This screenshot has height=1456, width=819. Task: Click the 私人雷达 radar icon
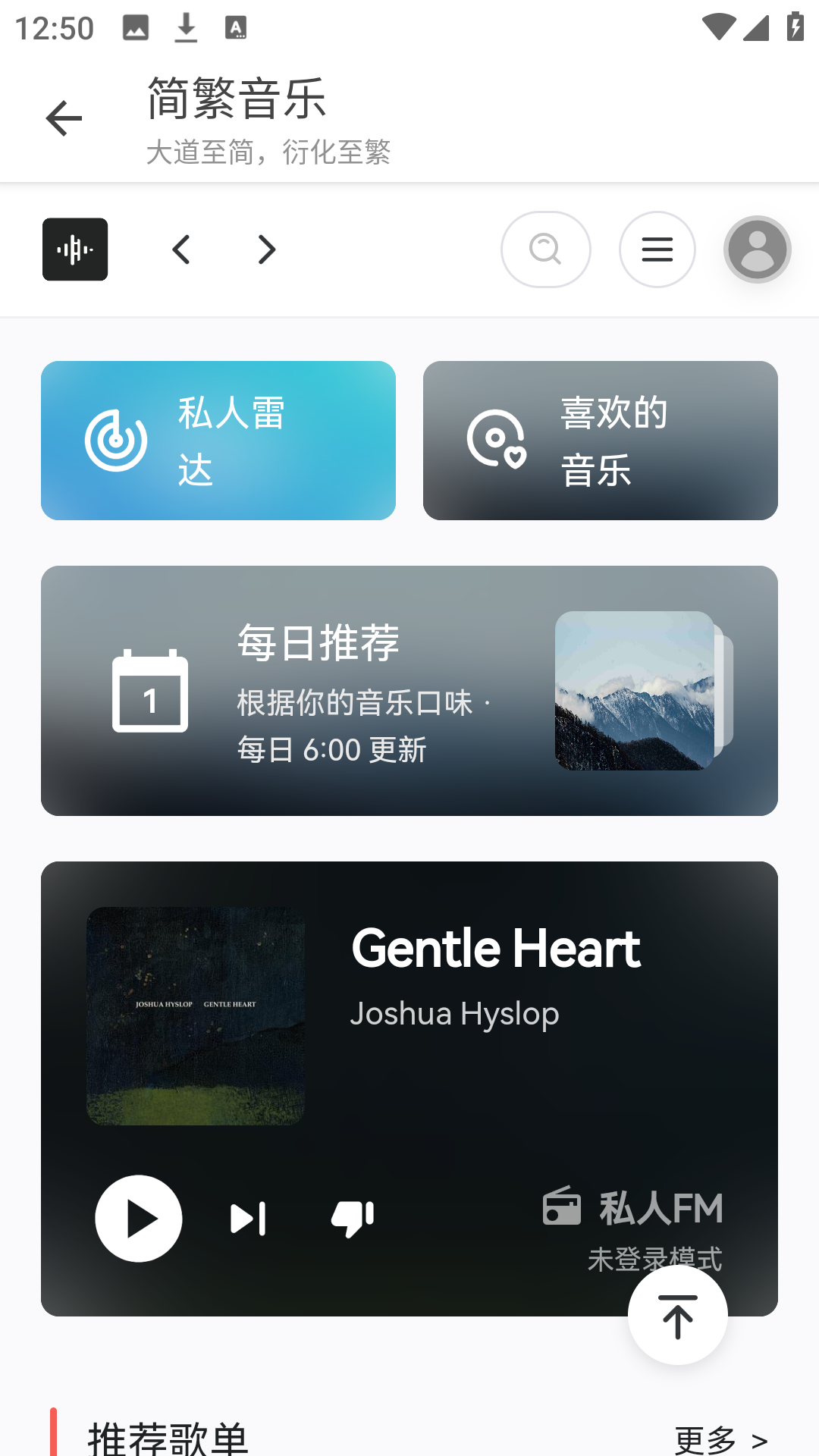coord(115,440)
